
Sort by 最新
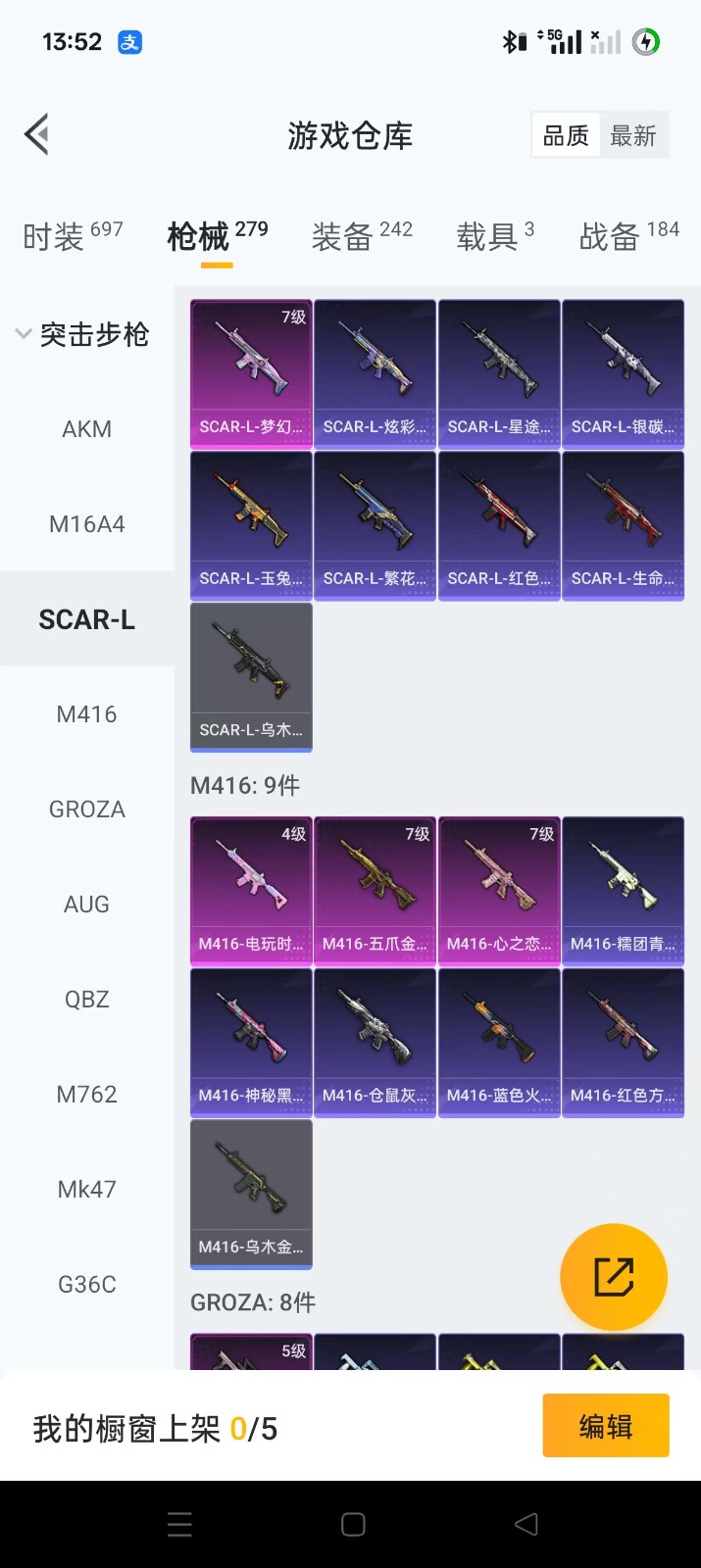[632, 136]
